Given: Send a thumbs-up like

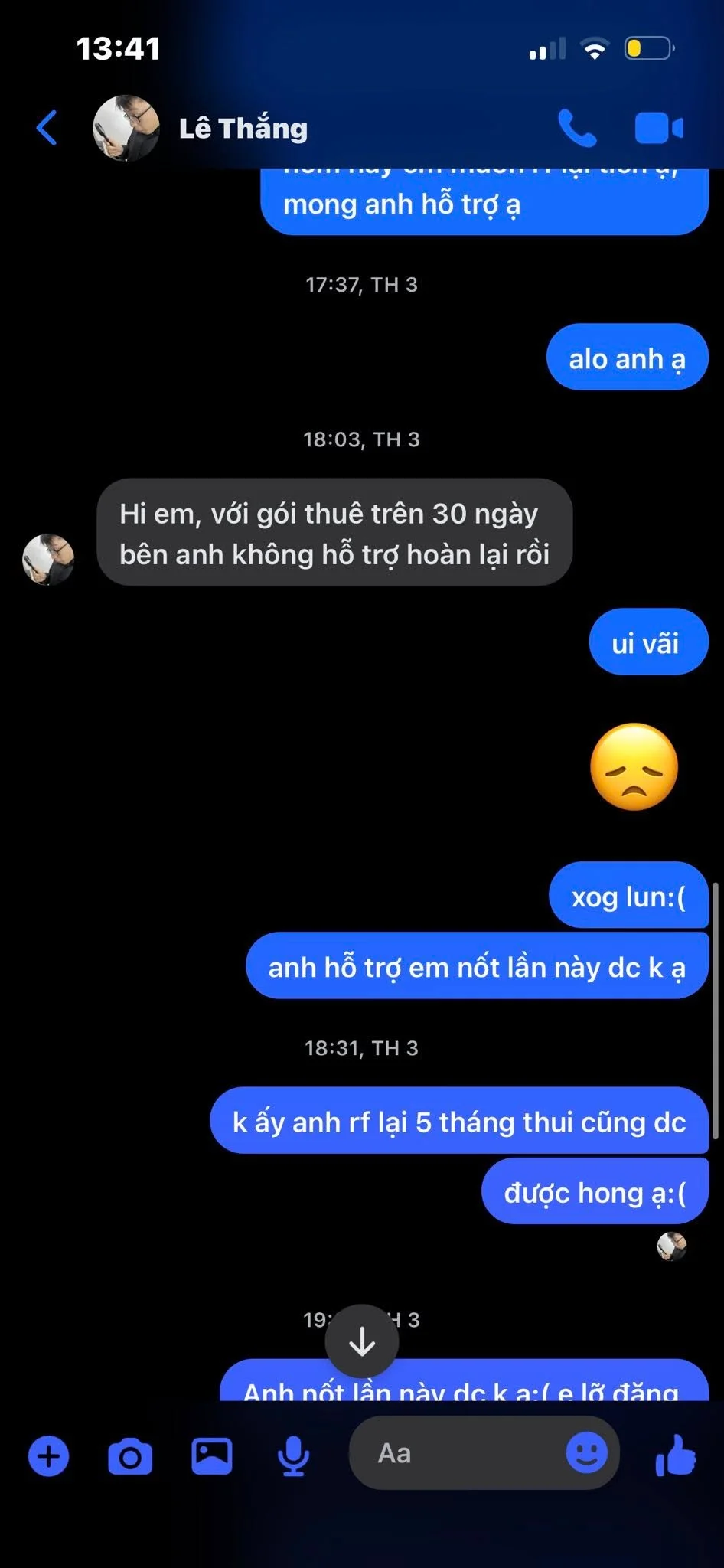Looking at the screenshot, I should click(x=677, y=1454).
